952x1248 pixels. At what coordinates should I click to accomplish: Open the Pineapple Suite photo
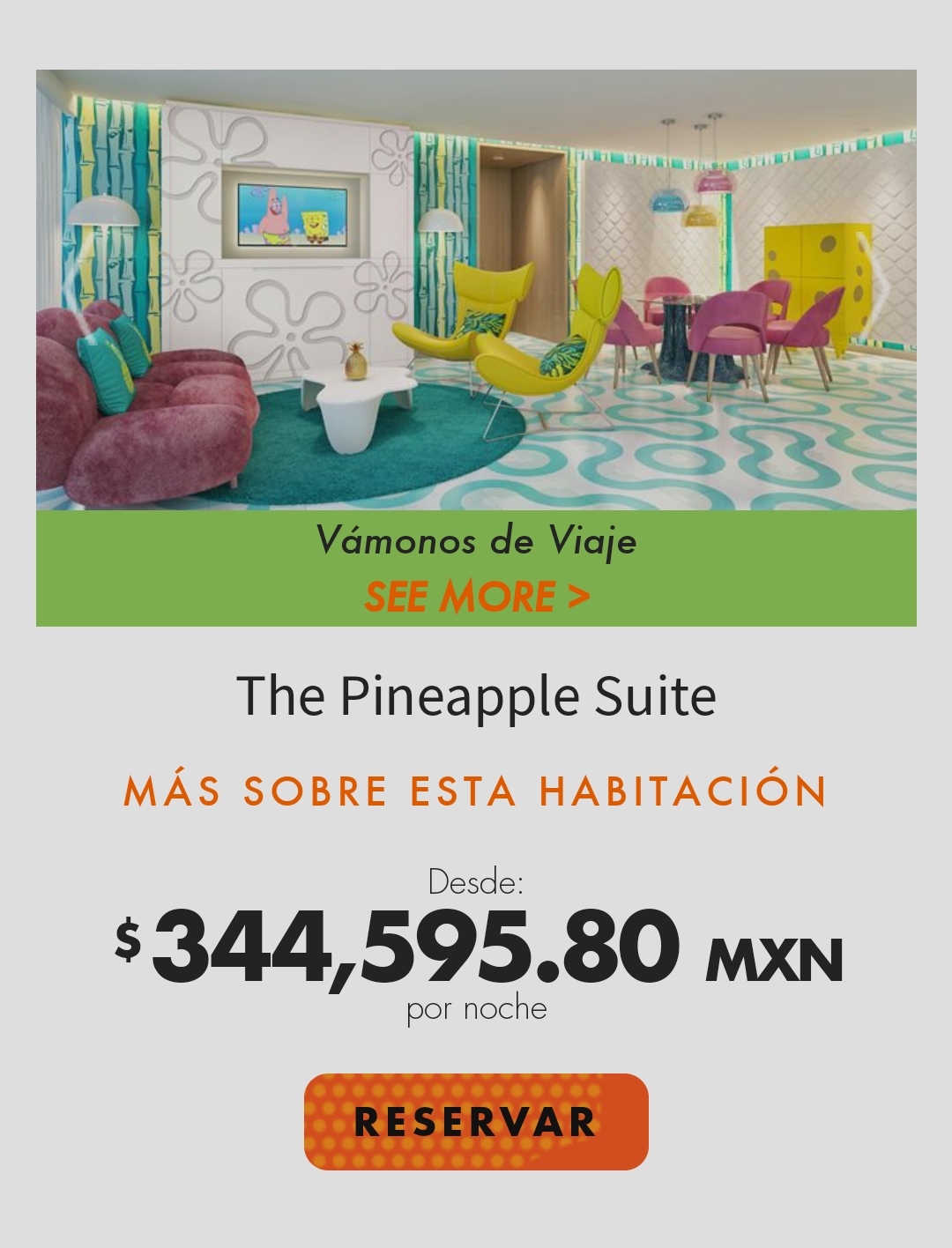pos(476,291)
